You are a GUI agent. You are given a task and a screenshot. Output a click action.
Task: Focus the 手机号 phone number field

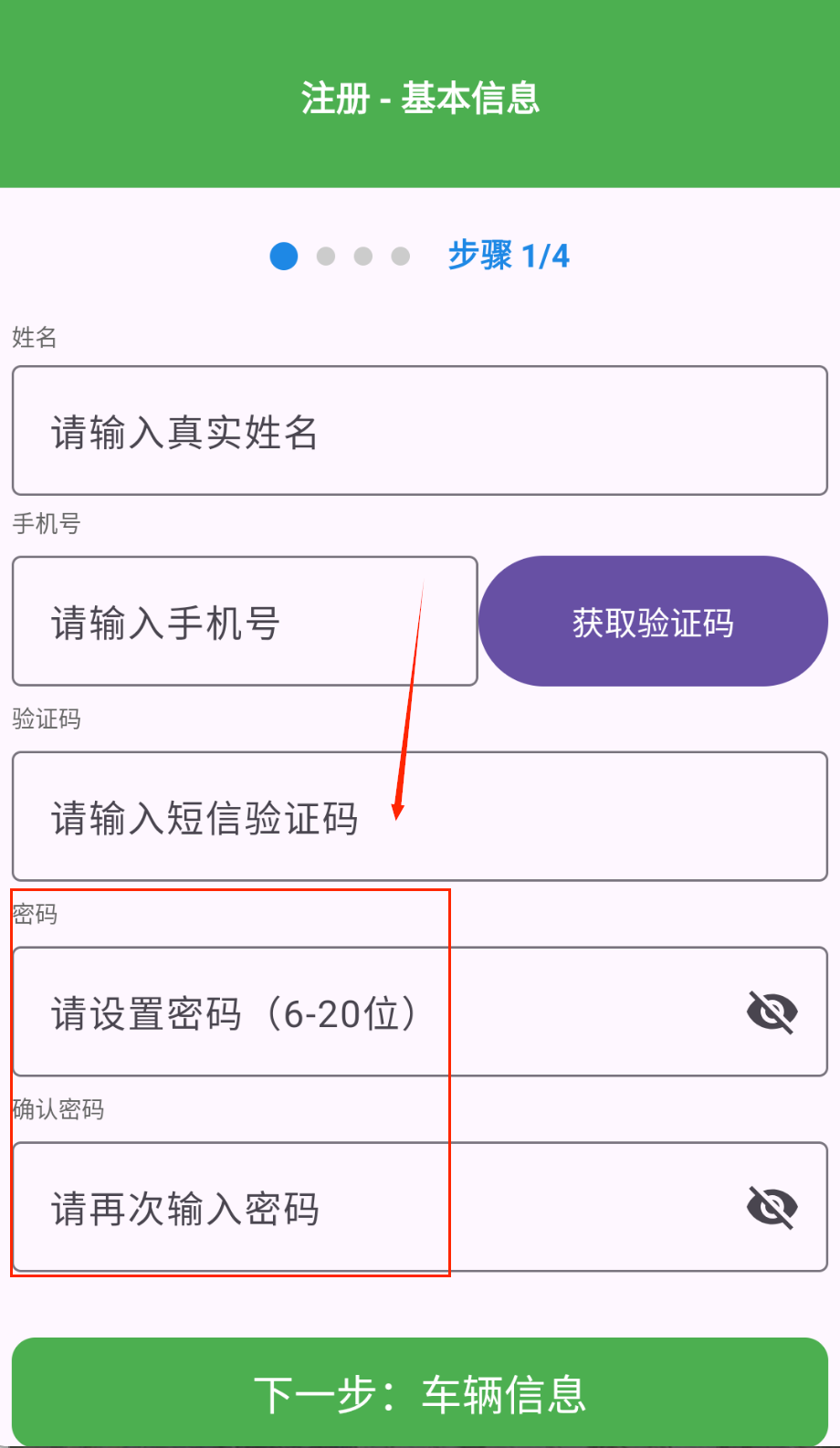point(245,622)
